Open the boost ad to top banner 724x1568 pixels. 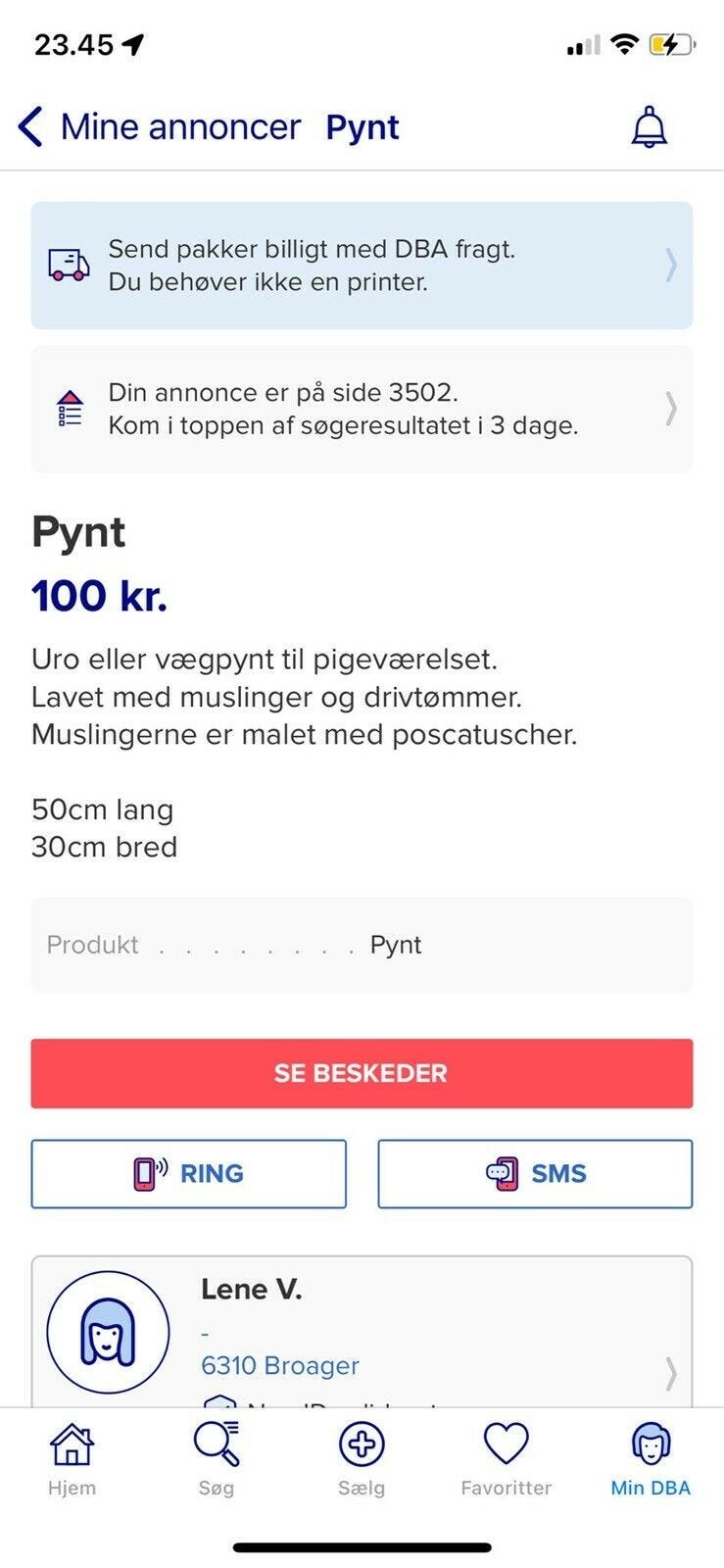(x=362, y=409)
